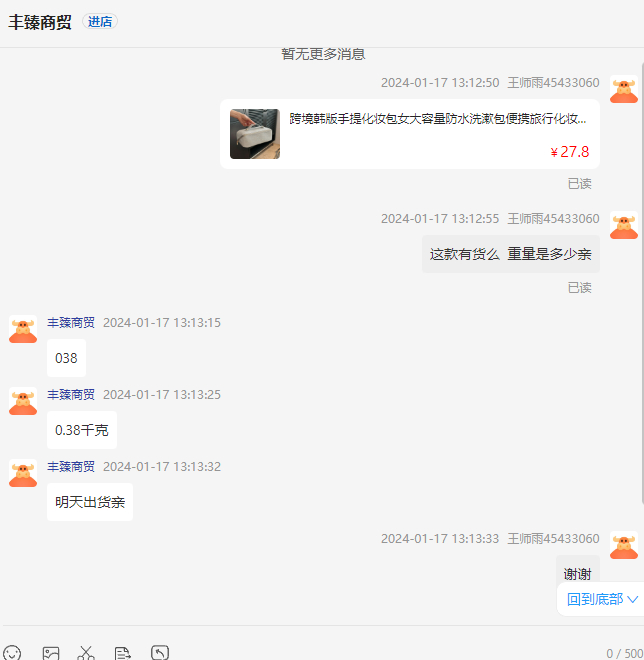Screen dimensions: 644x660
Task: Tap the chat history icon
Action: (160, 653)
